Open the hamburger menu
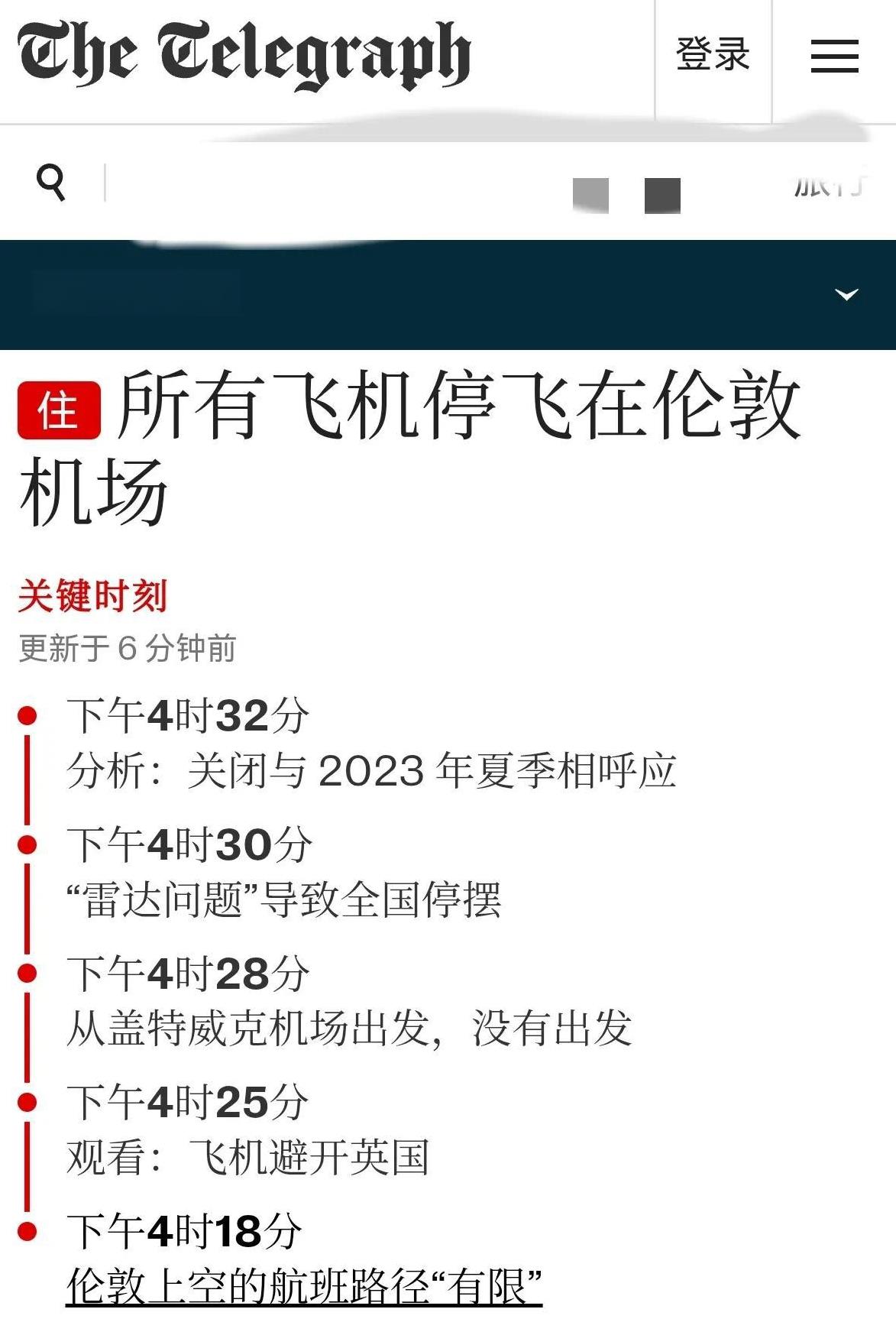Image resolution: width=896 pixels, height=1335 pixels. [834, 57]
